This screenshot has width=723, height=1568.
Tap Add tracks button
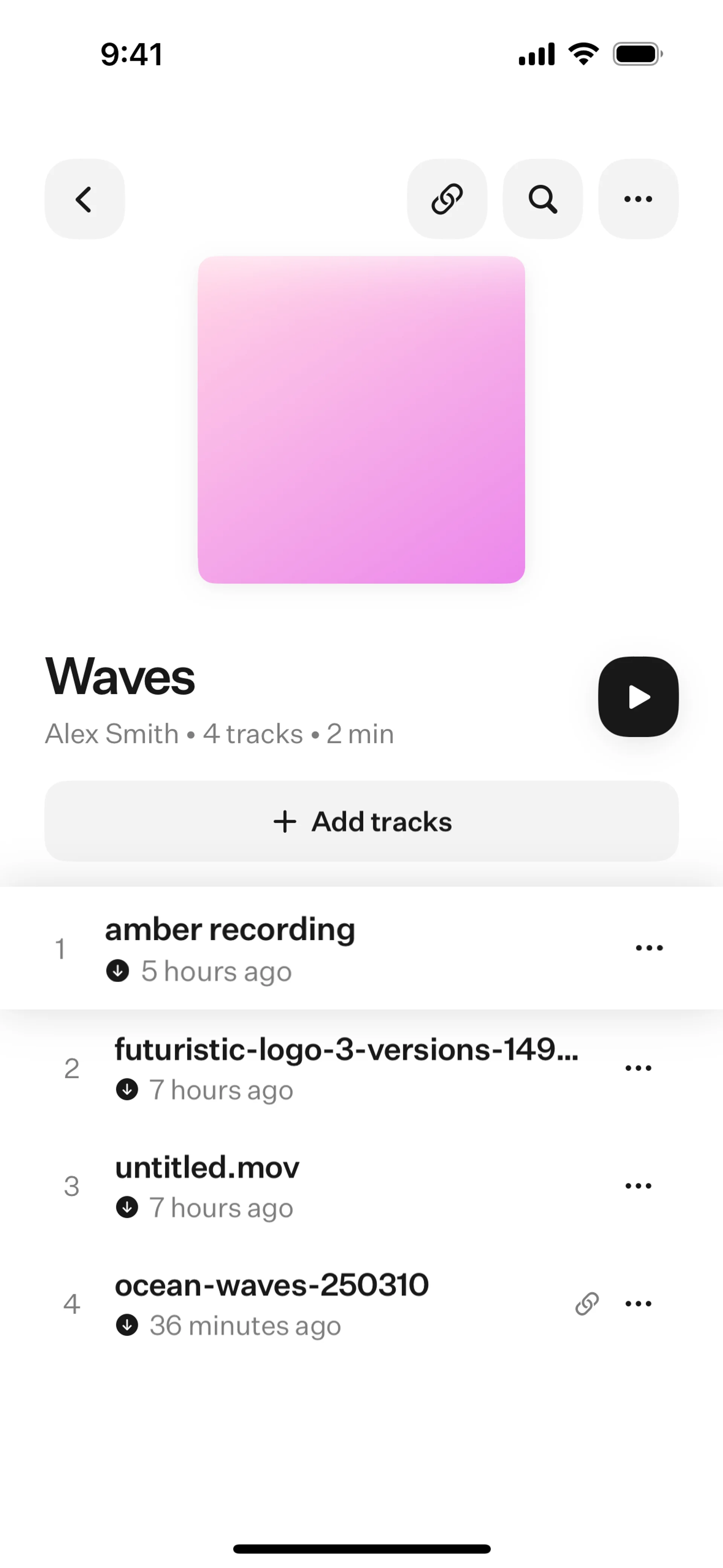361,821
